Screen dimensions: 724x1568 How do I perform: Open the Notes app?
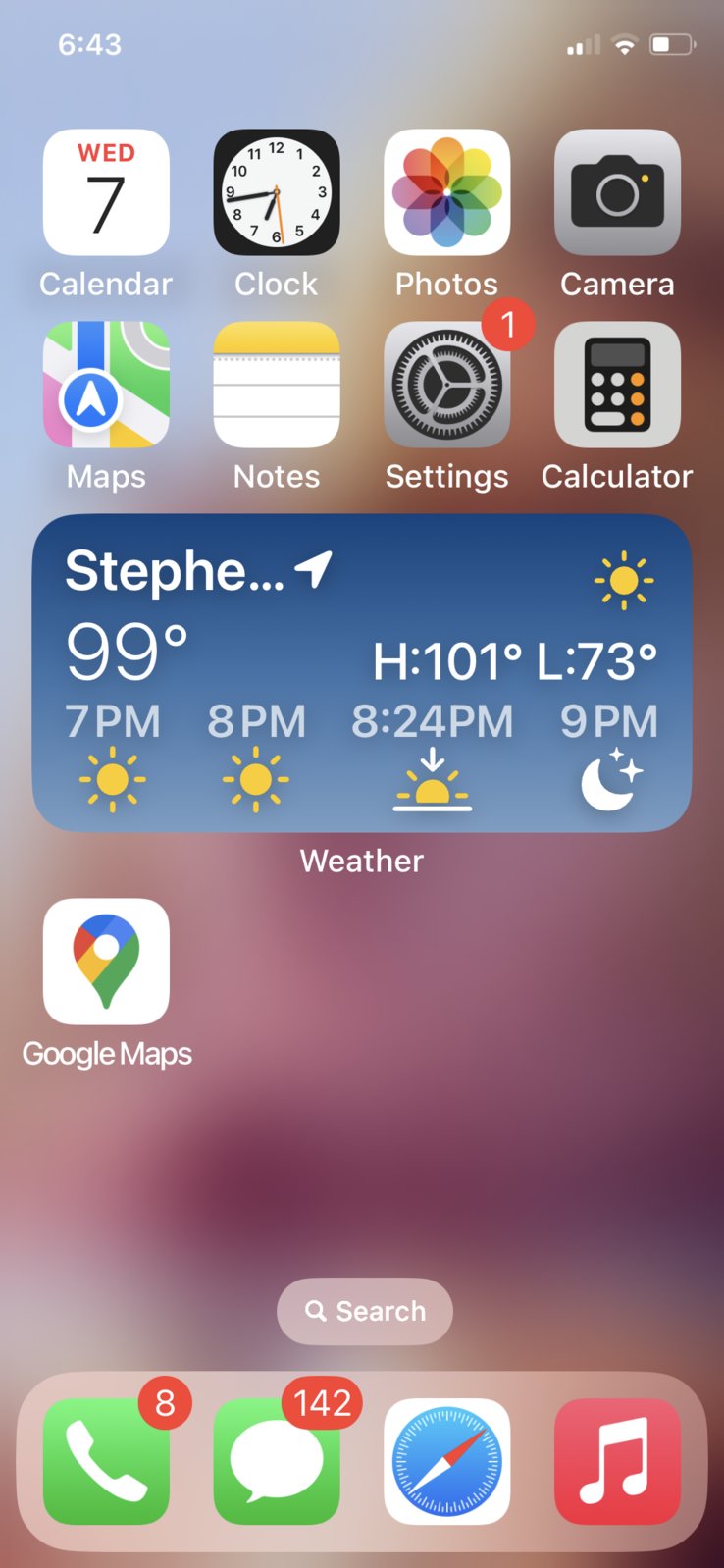(x=277, y=385)
